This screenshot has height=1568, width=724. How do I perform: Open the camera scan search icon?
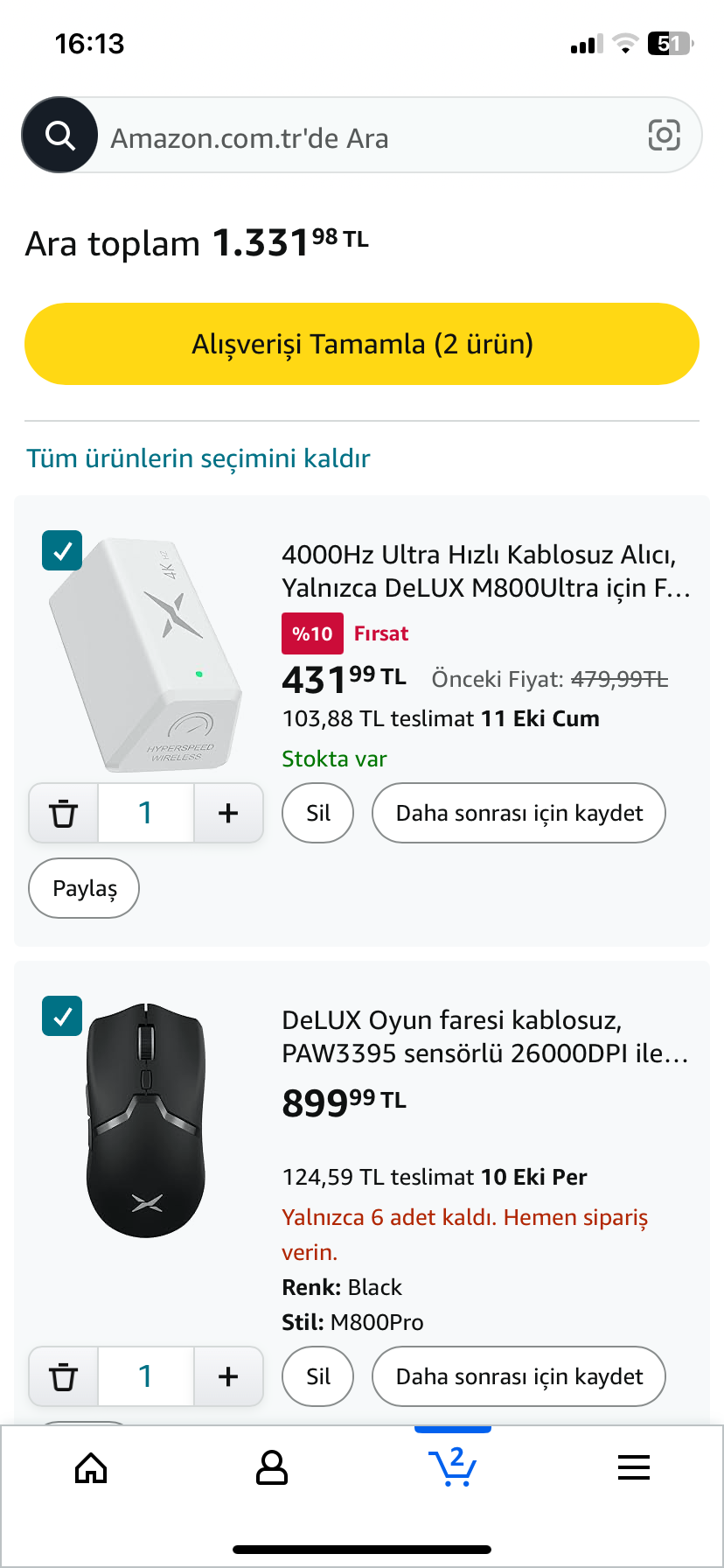click(664, 136)
